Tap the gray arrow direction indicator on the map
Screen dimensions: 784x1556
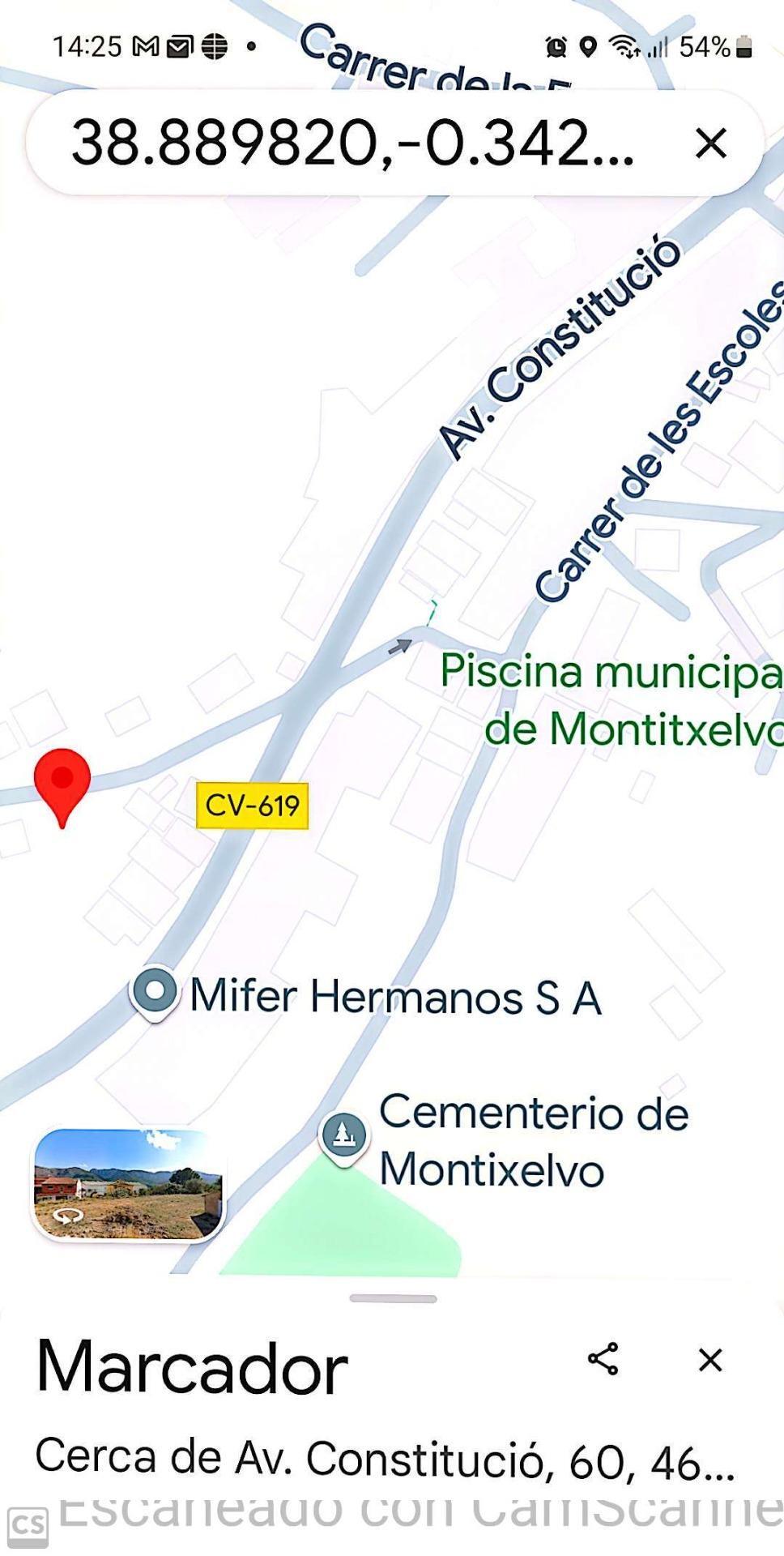pos(398,646)
